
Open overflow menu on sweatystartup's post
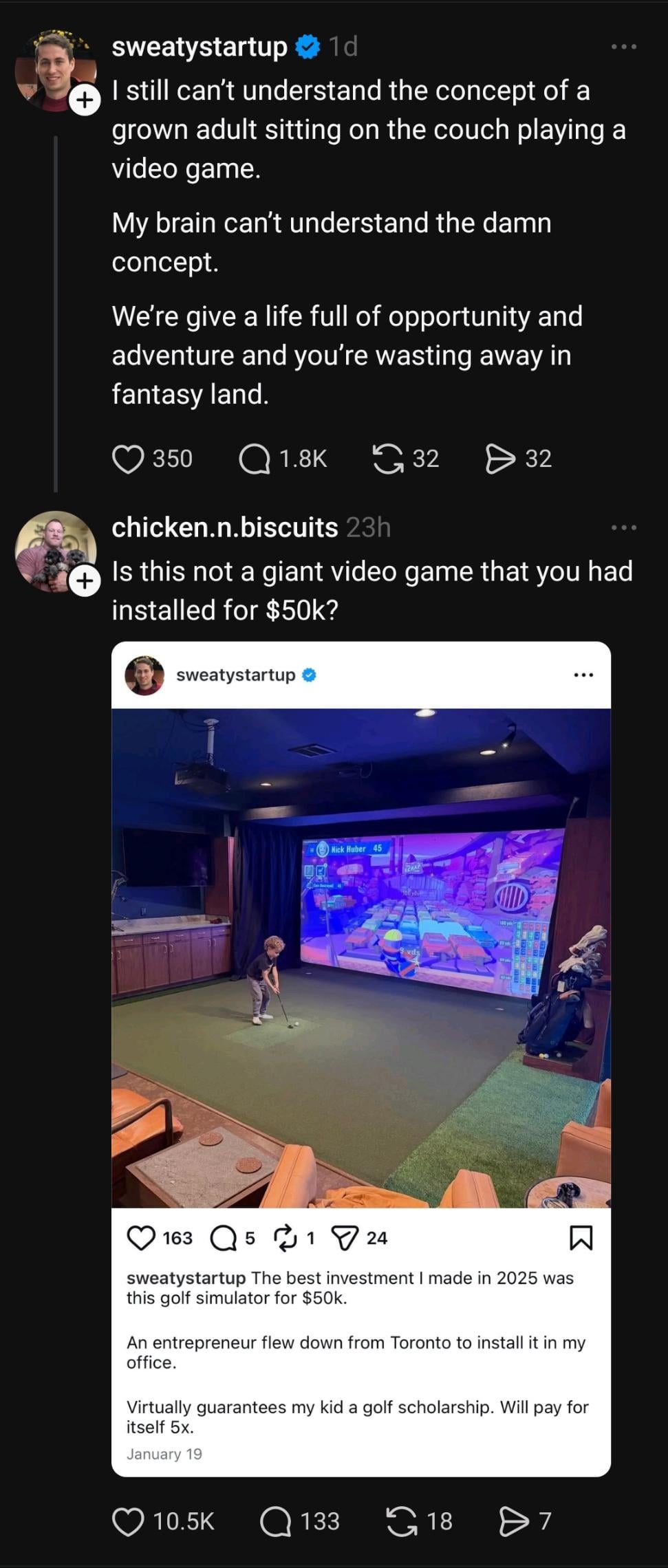click(x=623, y=47)
